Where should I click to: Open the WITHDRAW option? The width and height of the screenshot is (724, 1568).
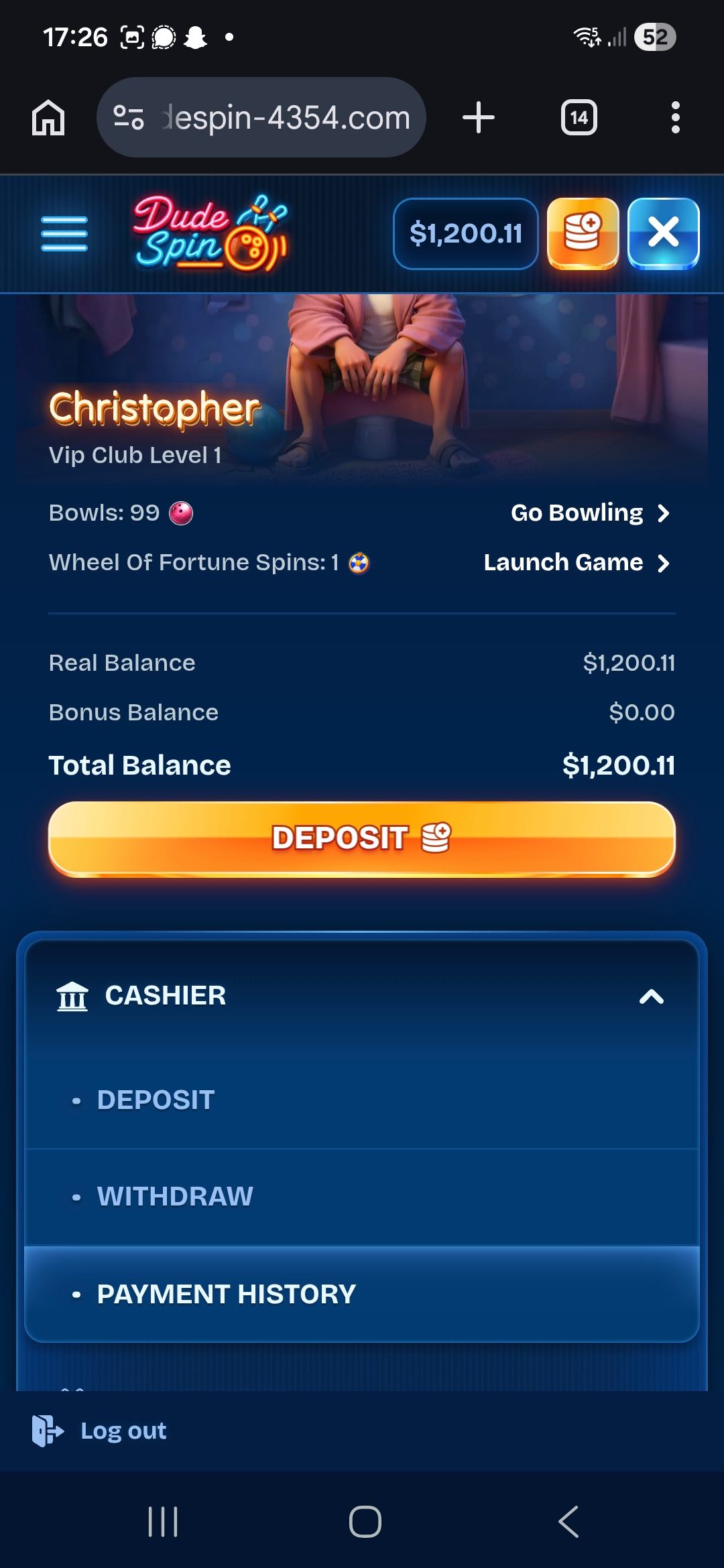(x=175, y=1197)
